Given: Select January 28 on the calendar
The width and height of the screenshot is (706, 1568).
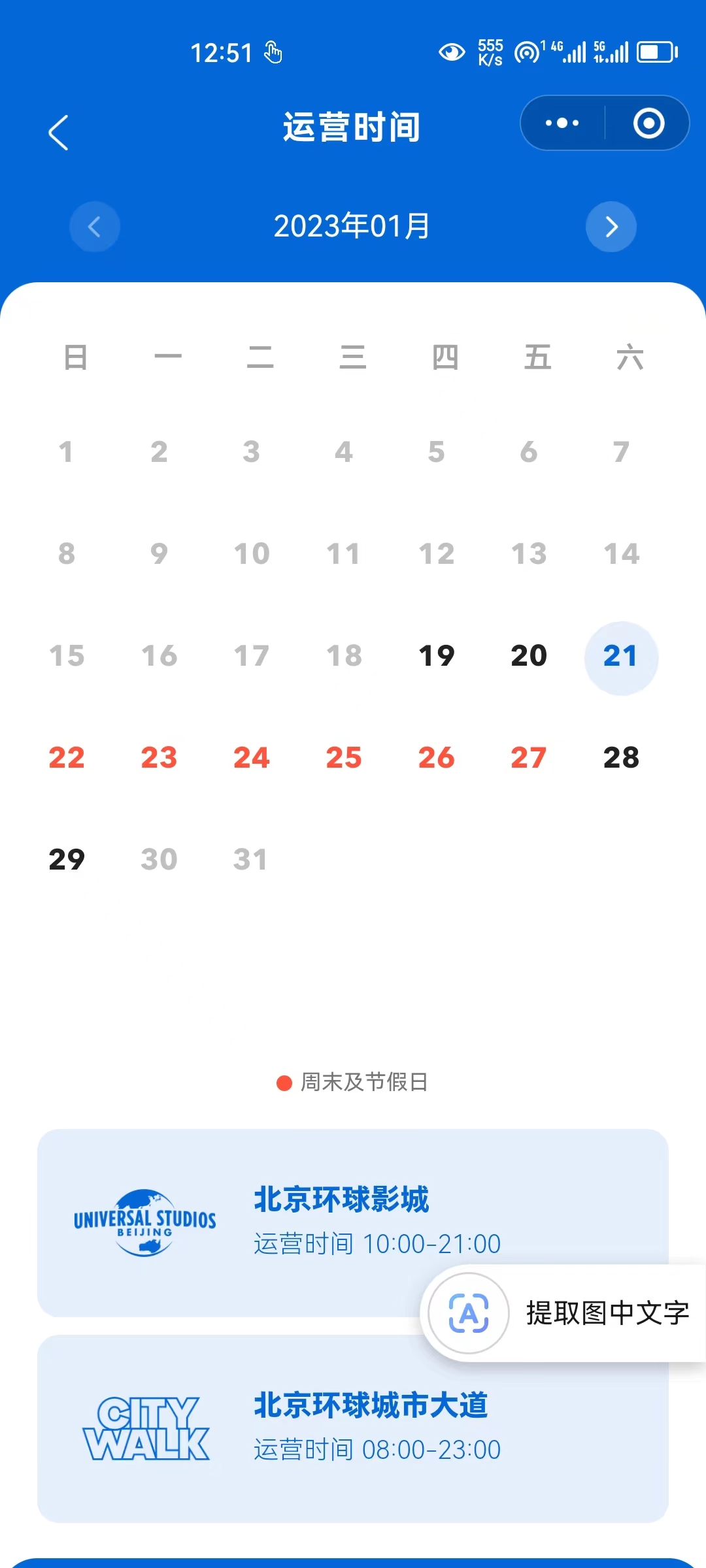Looking at the screenshot, I should point(621,758).
